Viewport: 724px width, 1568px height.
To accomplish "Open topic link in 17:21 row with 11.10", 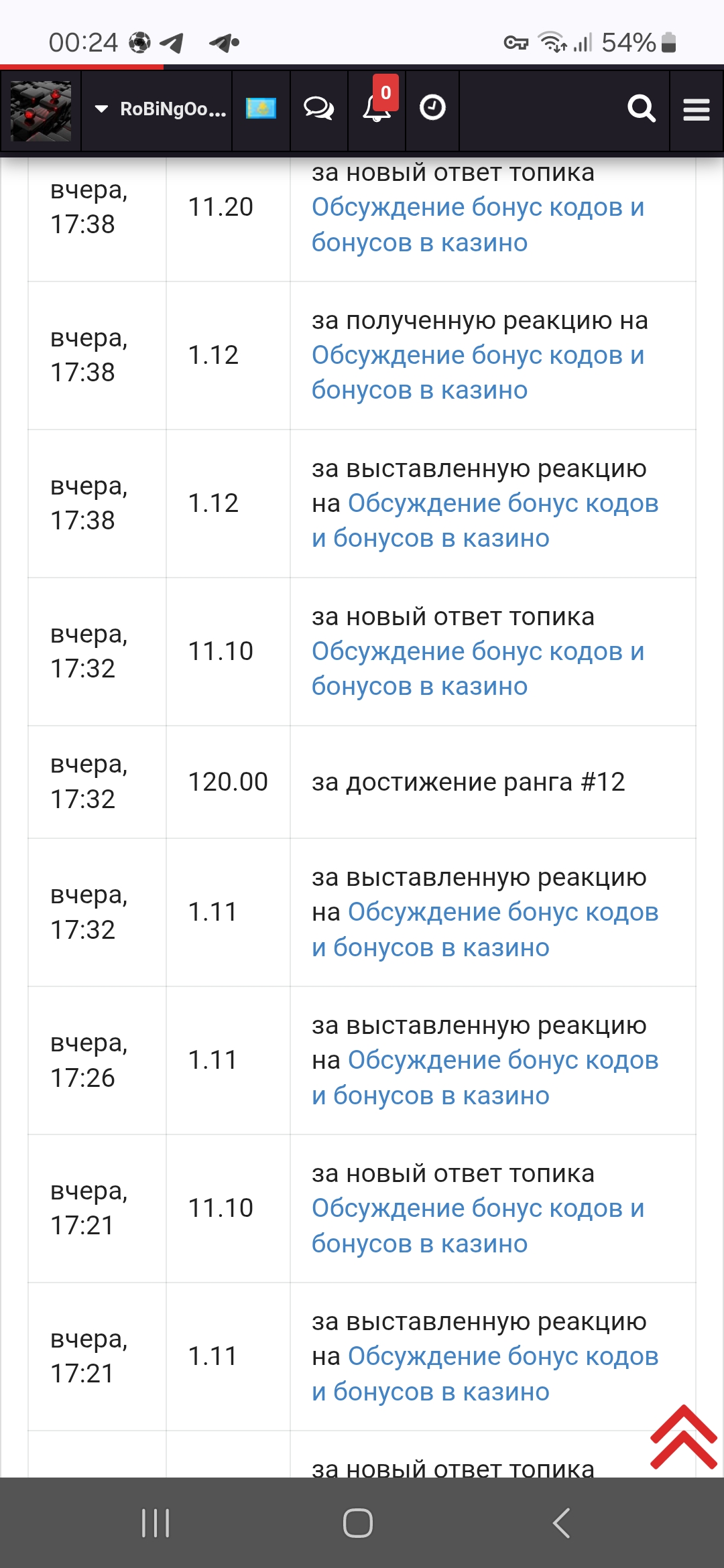I will point(477,1226).
